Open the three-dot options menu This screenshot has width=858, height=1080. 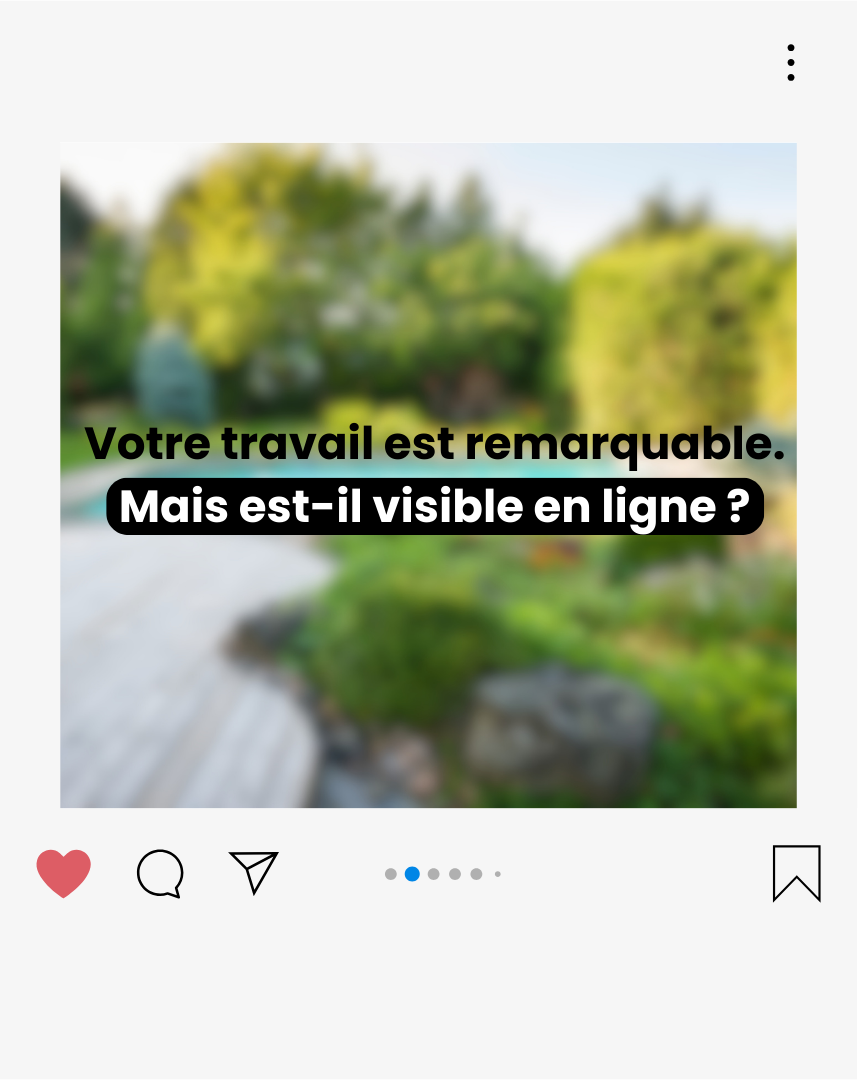point(790,62)
